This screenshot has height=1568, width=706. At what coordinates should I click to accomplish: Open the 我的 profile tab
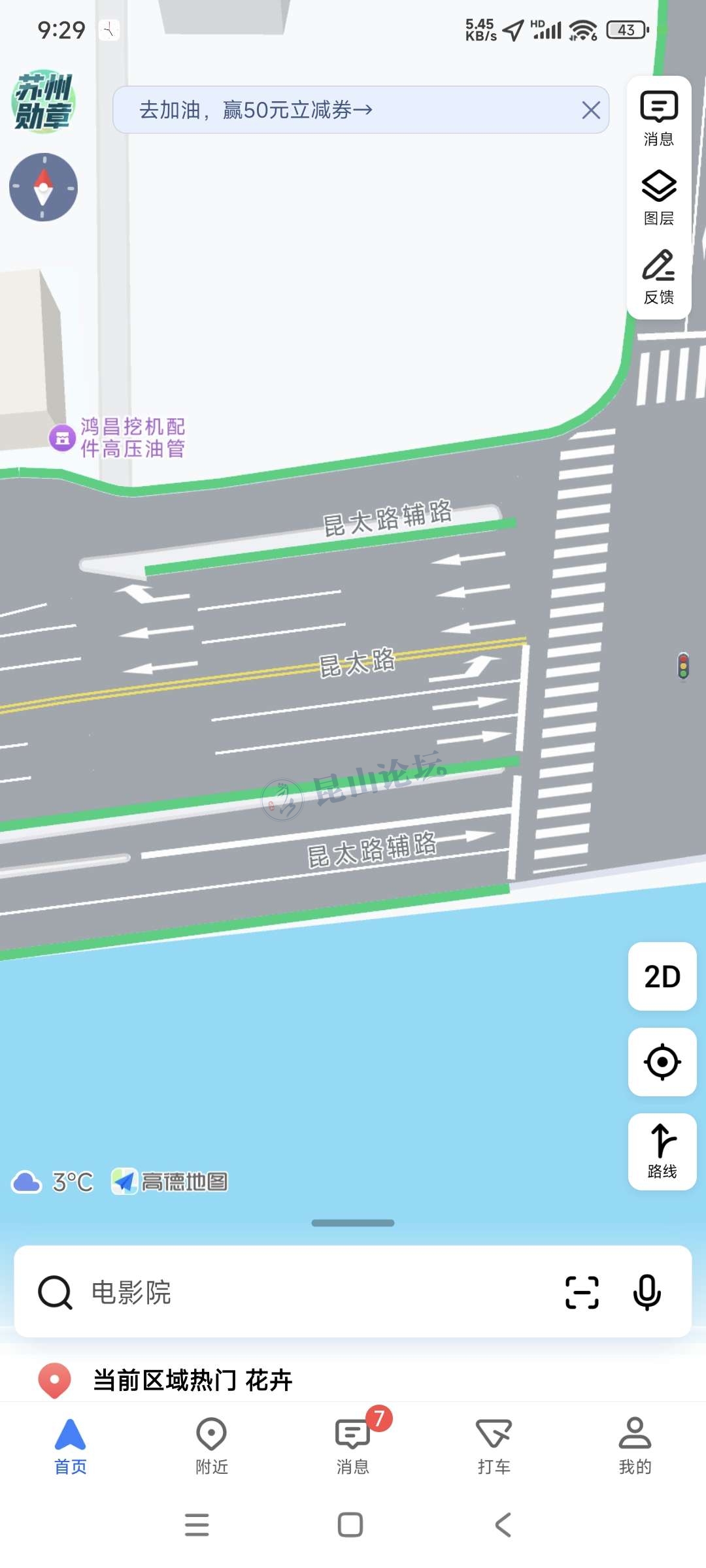point(635,1446)
